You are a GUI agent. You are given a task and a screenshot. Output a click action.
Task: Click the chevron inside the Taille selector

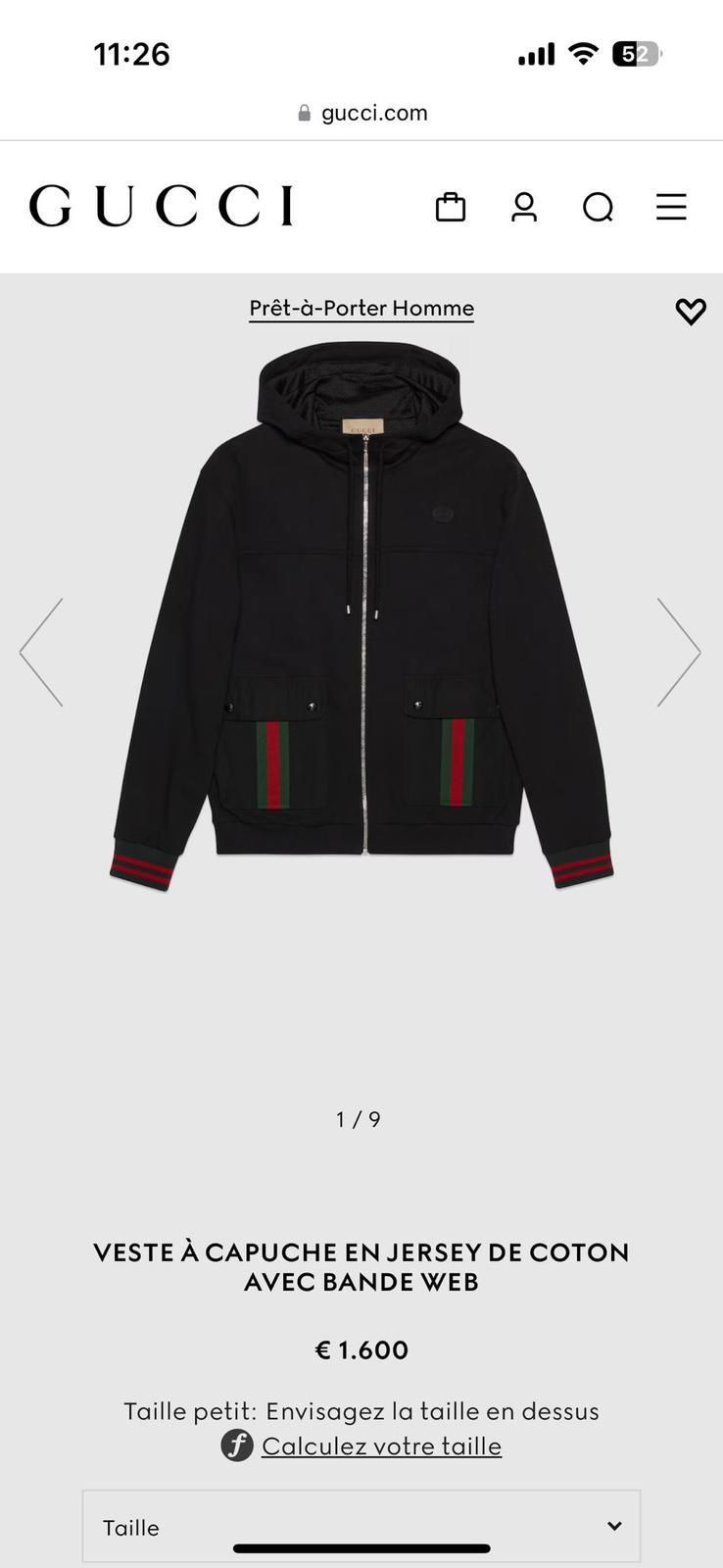click(614, 1526)
